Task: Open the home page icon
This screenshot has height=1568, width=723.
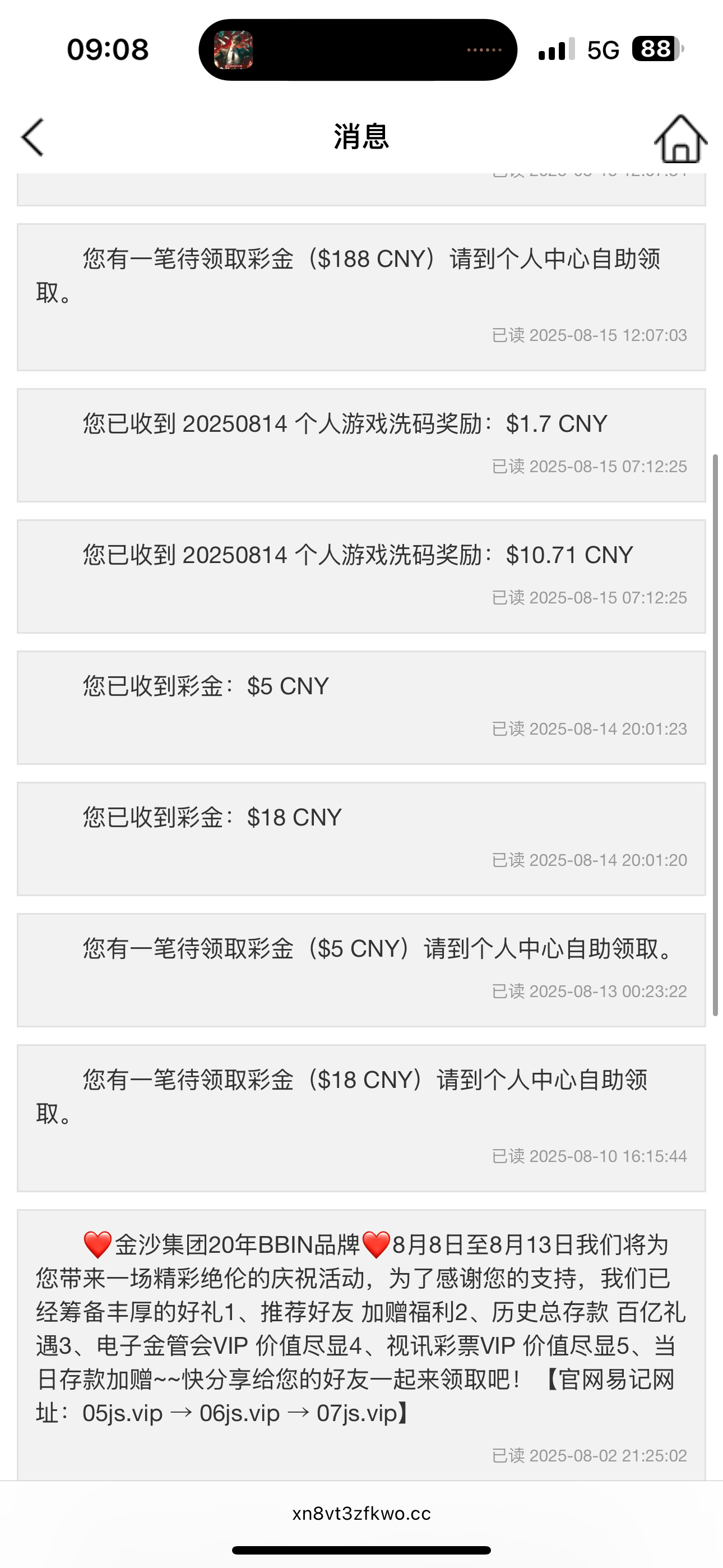Action: tap(680, 140)
